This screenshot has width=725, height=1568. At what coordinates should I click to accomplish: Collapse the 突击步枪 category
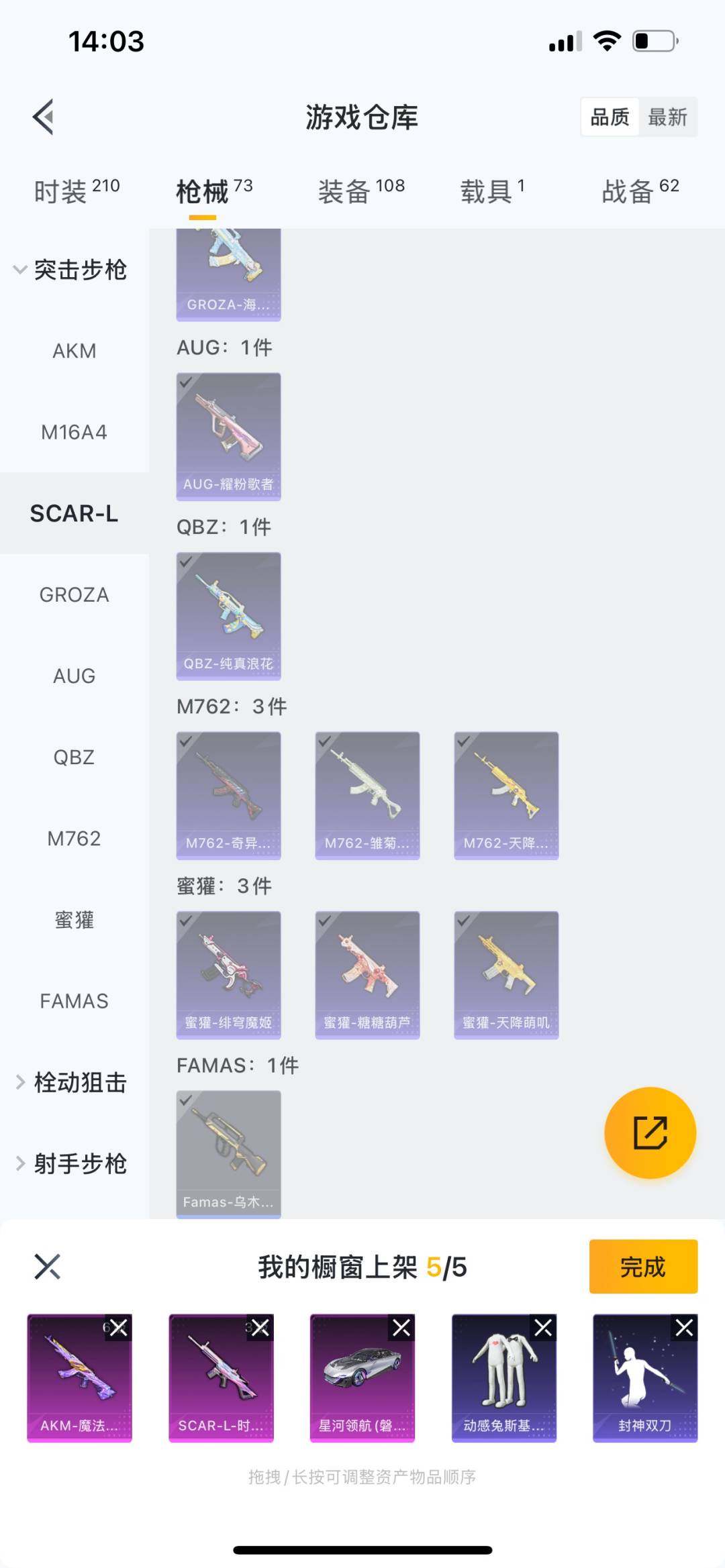pos(70,270)
